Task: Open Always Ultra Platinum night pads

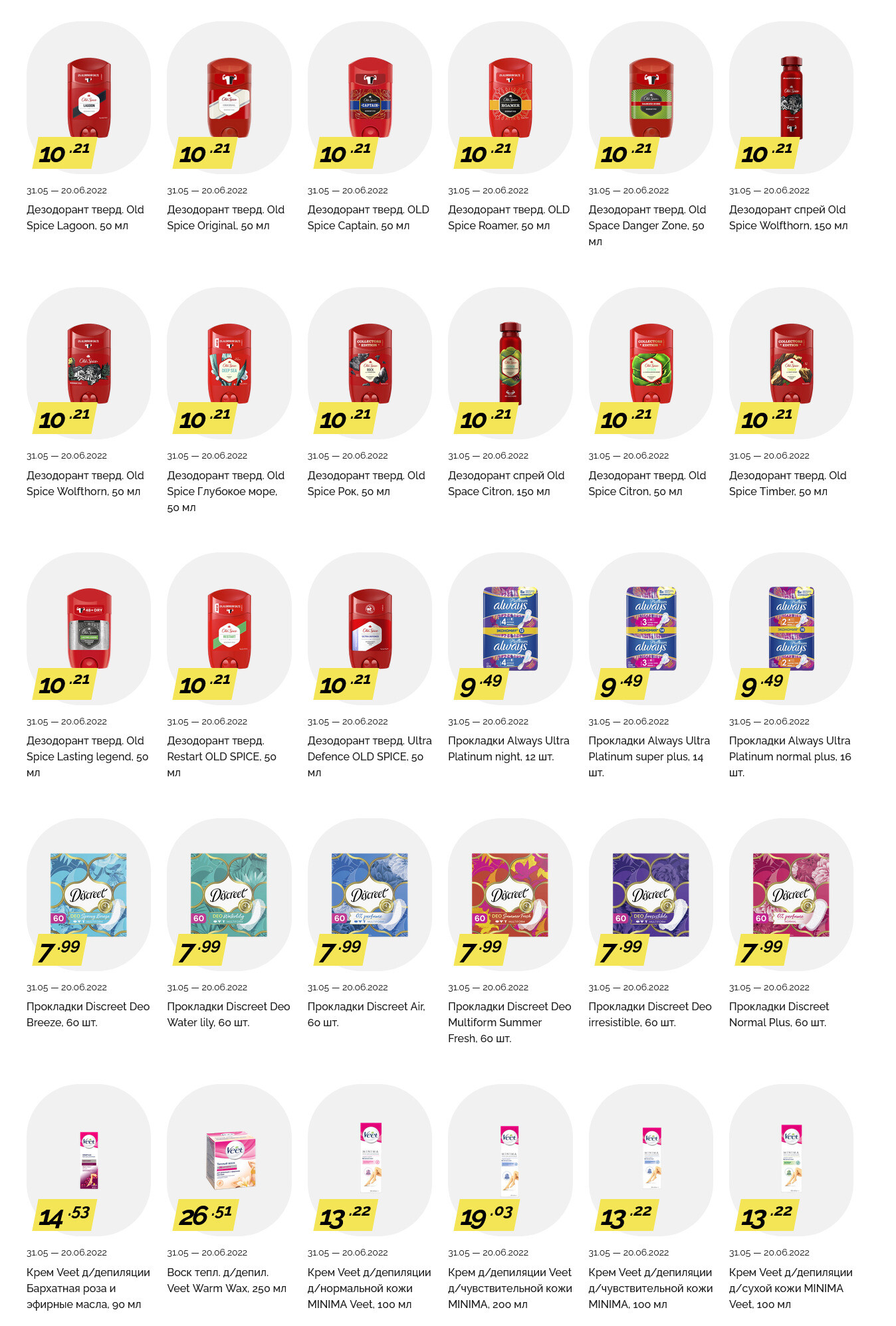Action: point(510,628)
